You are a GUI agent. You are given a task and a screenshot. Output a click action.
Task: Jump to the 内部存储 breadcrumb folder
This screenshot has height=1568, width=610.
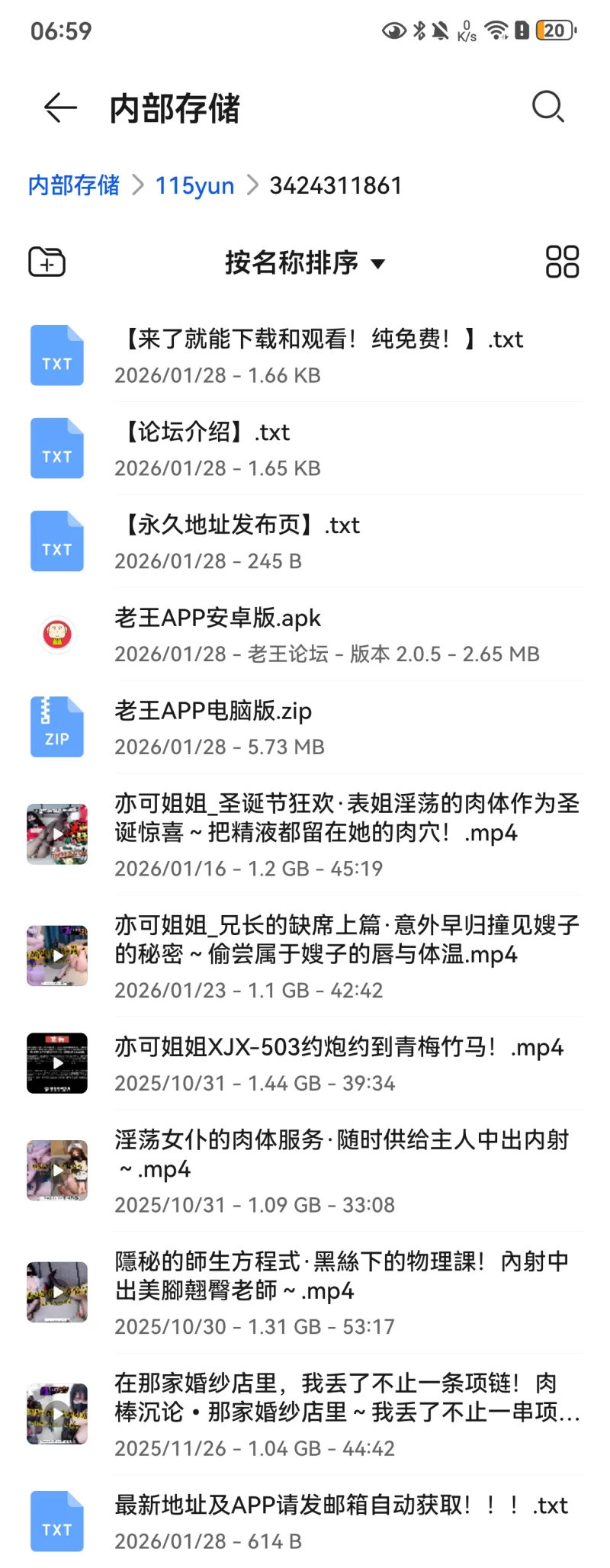point(73,185)
